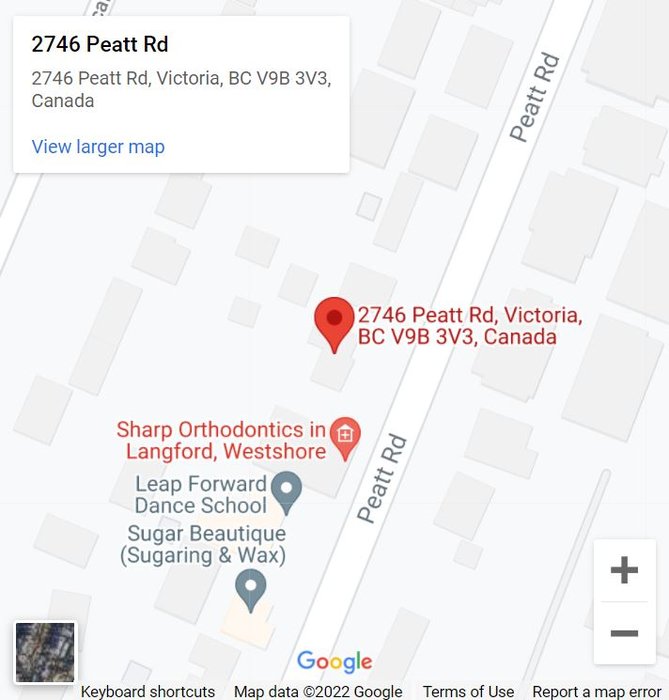The height and width of the screenshot is (700, 669).
Task: Zoom in on the map
Action: coord(624,571)
